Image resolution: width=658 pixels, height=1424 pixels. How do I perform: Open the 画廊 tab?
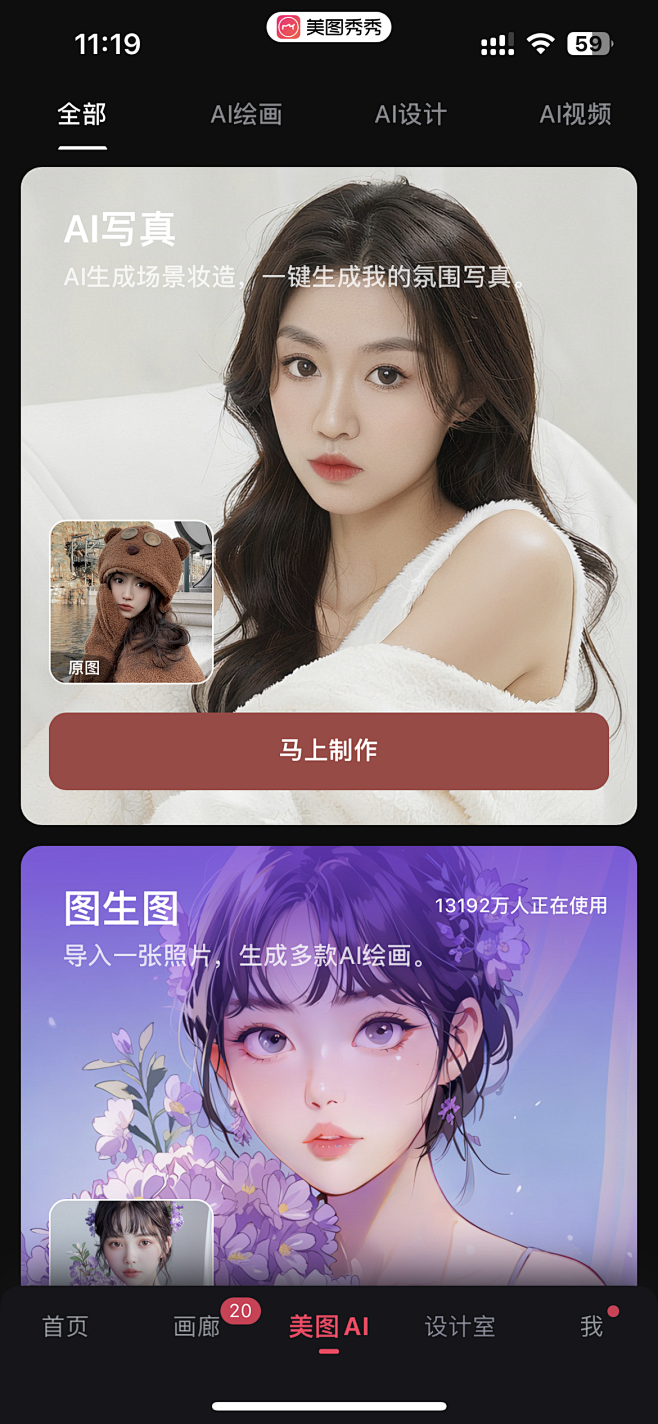click(x=197, y=1327)
